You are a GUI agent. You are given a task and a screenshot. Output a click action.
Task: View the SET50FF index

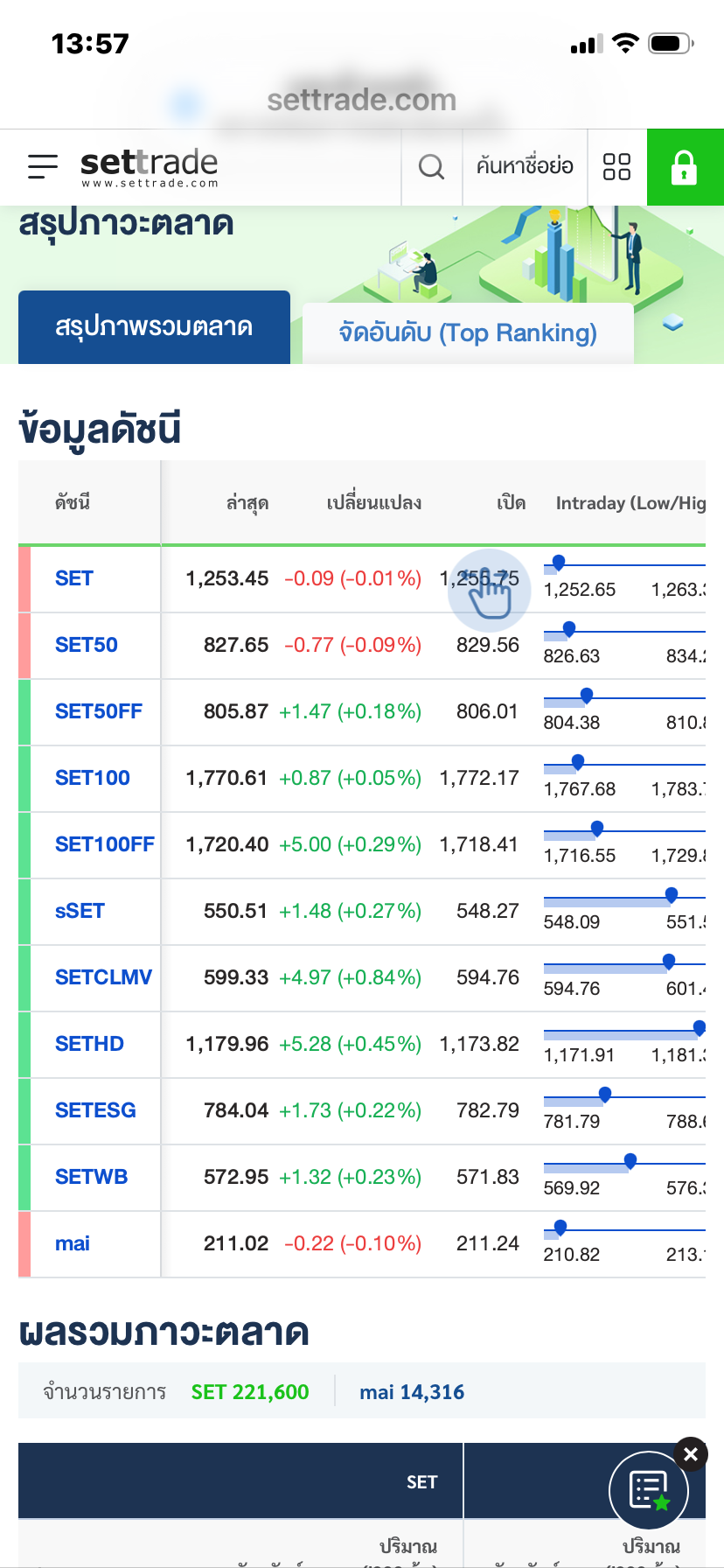pos(98,711)
